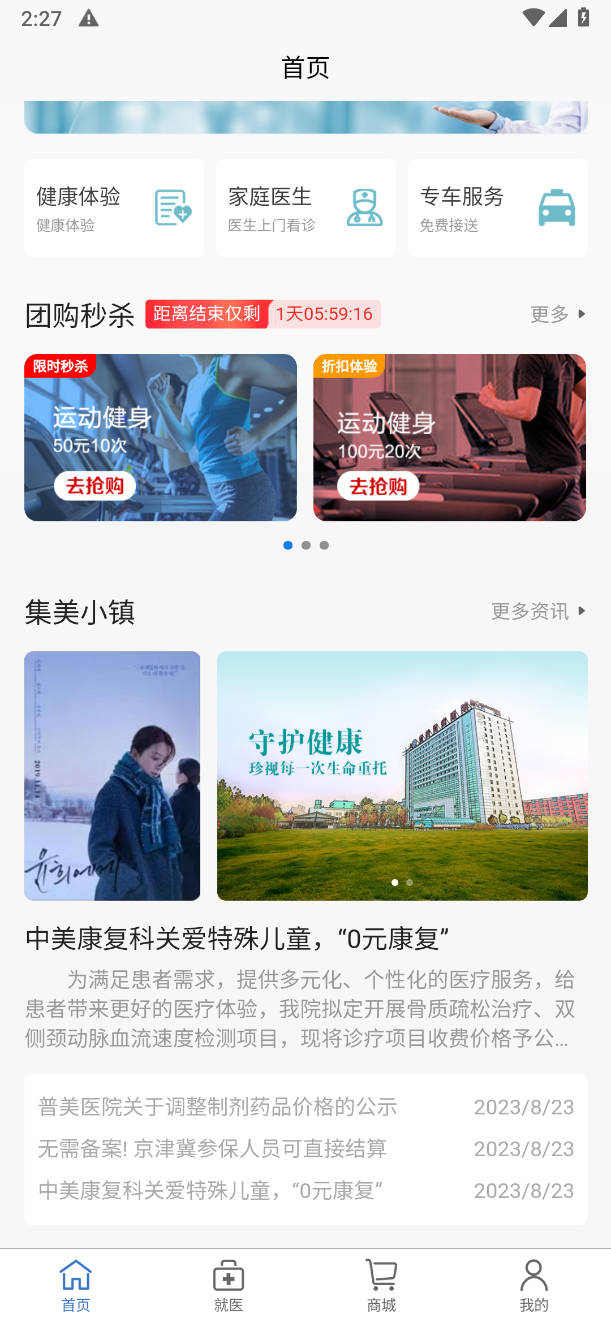611x1323 pixels.
Task: Go to the 商城 tab
Action: (x=381, y=1286)
